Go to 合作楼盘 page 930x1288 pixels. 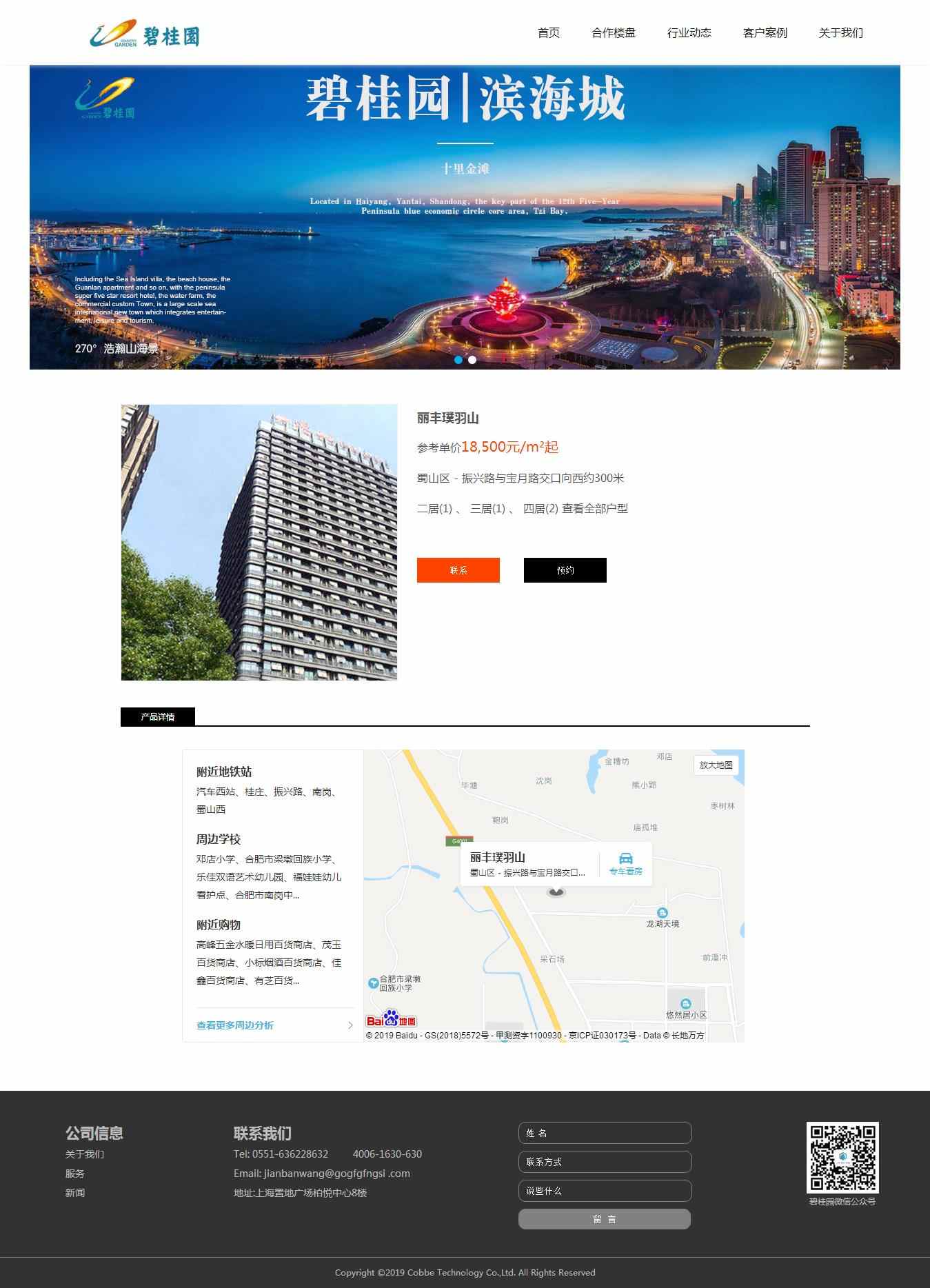click(613, 32)
